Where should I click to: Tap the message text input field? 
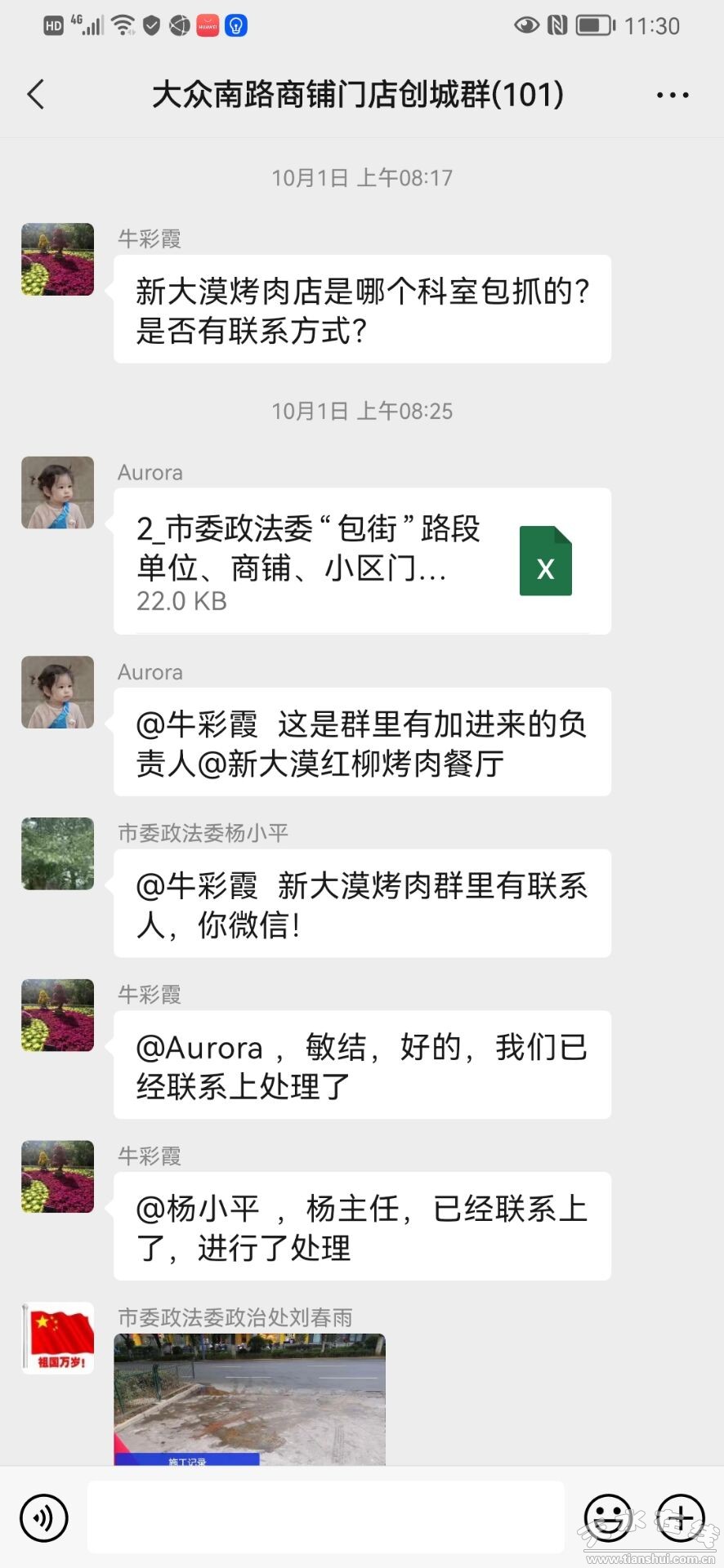pos(325,1517)
